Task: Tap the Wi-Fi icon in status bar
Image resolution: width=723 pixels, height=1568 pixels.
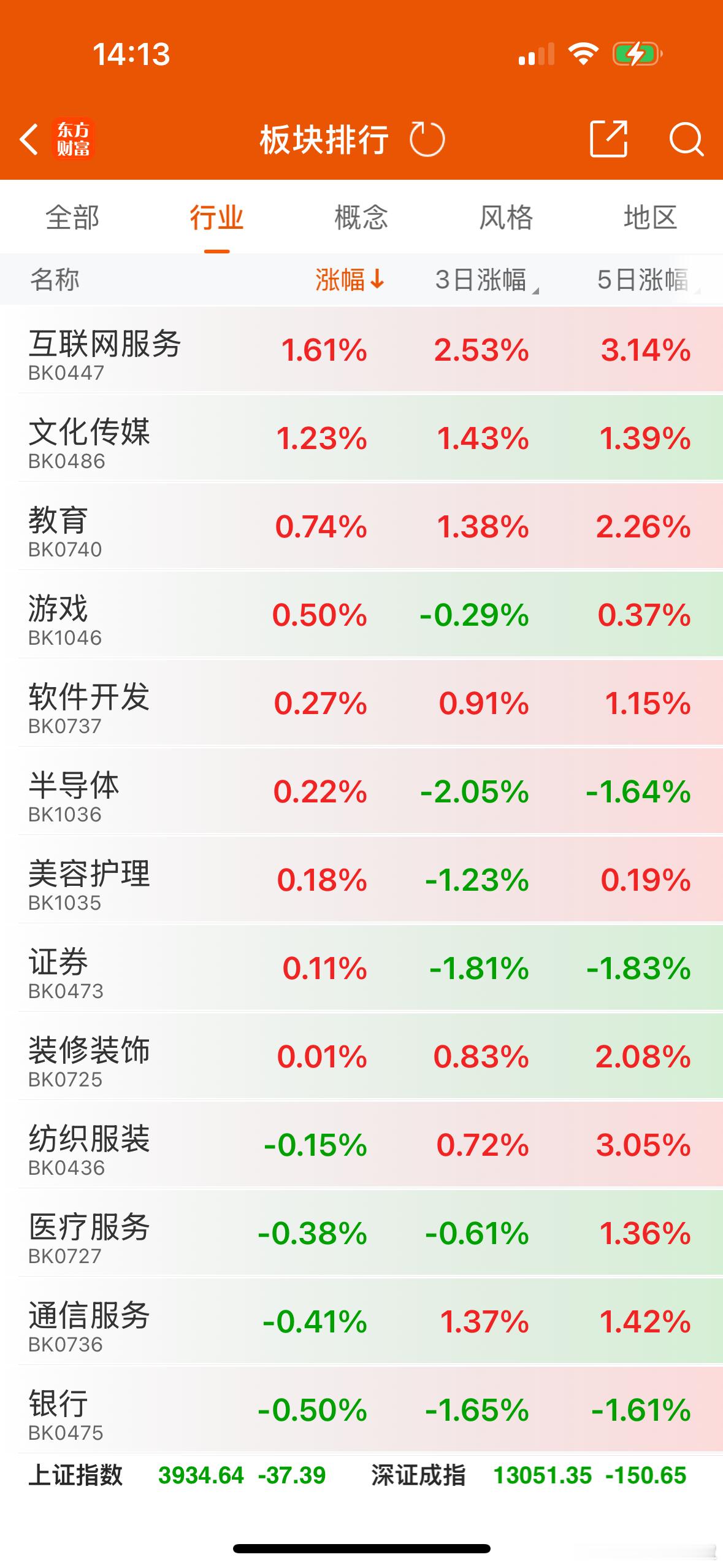Action: pos(583,54)
